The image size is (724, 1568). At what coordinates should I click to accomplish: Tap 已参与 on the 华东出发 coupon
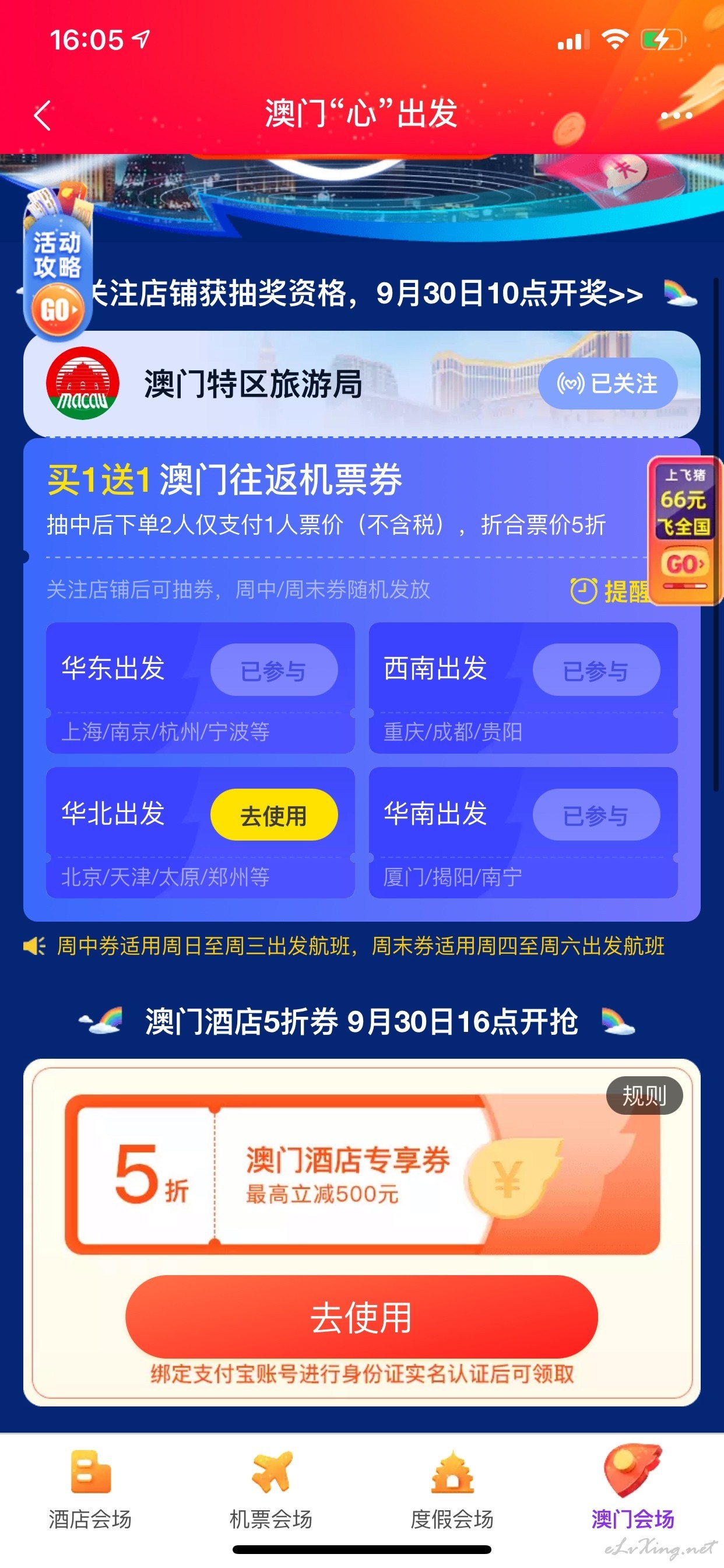coord(274,670)
